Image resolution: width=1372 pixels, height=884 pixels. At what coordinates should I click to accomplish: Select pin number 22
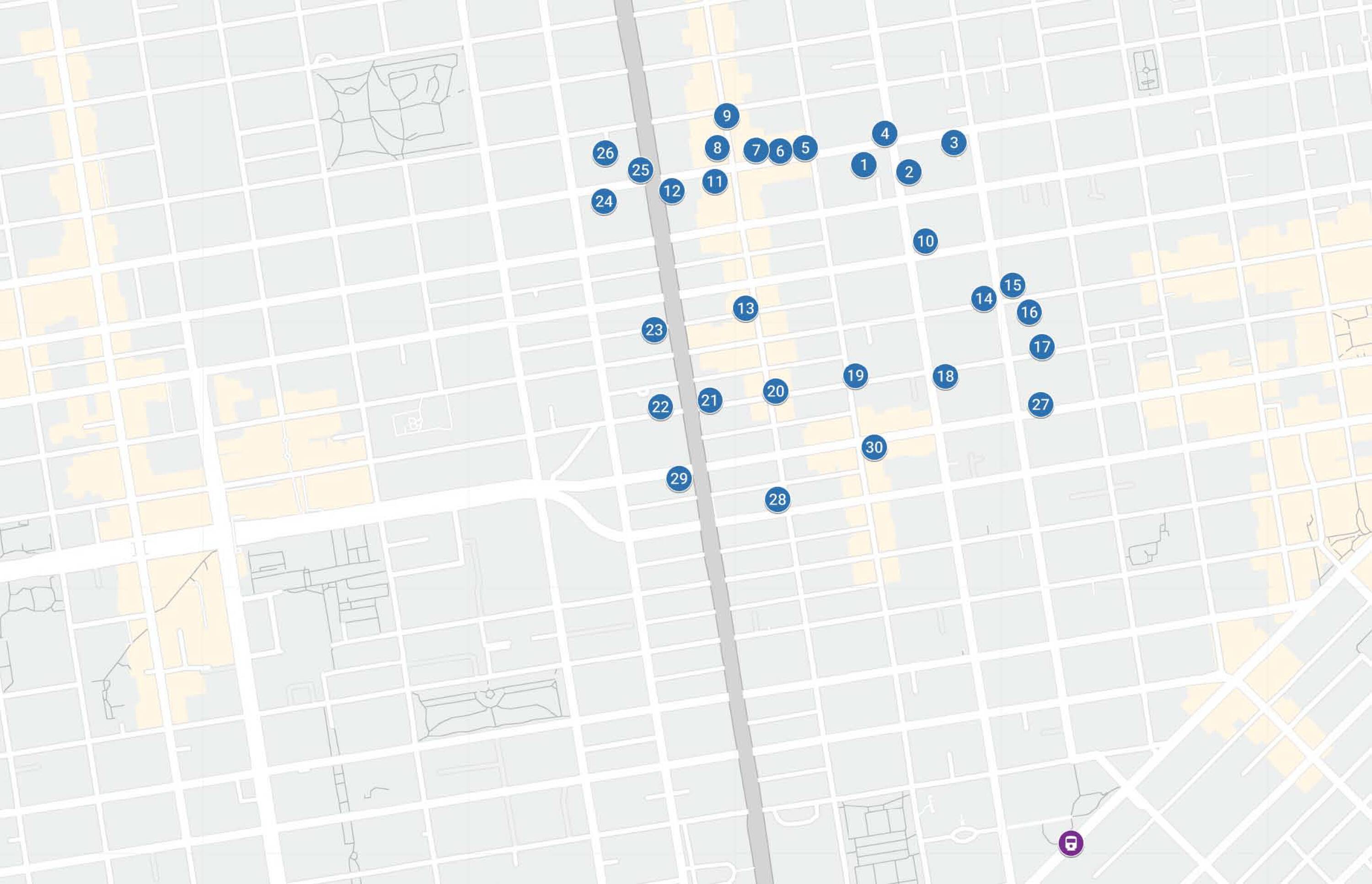tap(660, 407)
